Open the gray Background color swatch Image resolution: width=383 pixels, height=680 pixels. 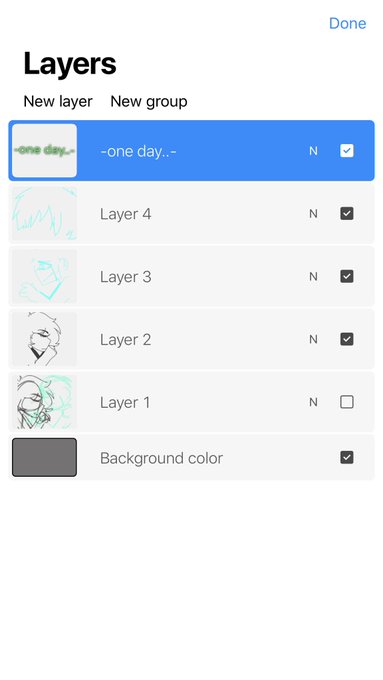44,457
